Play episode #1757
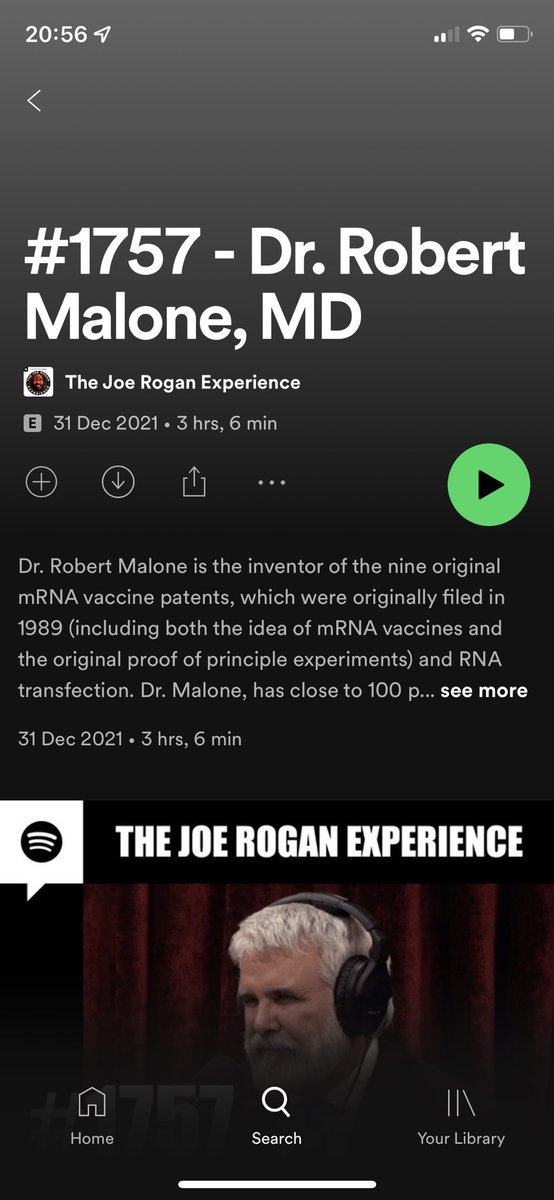The image size is (554, 1200). (488, 485)
